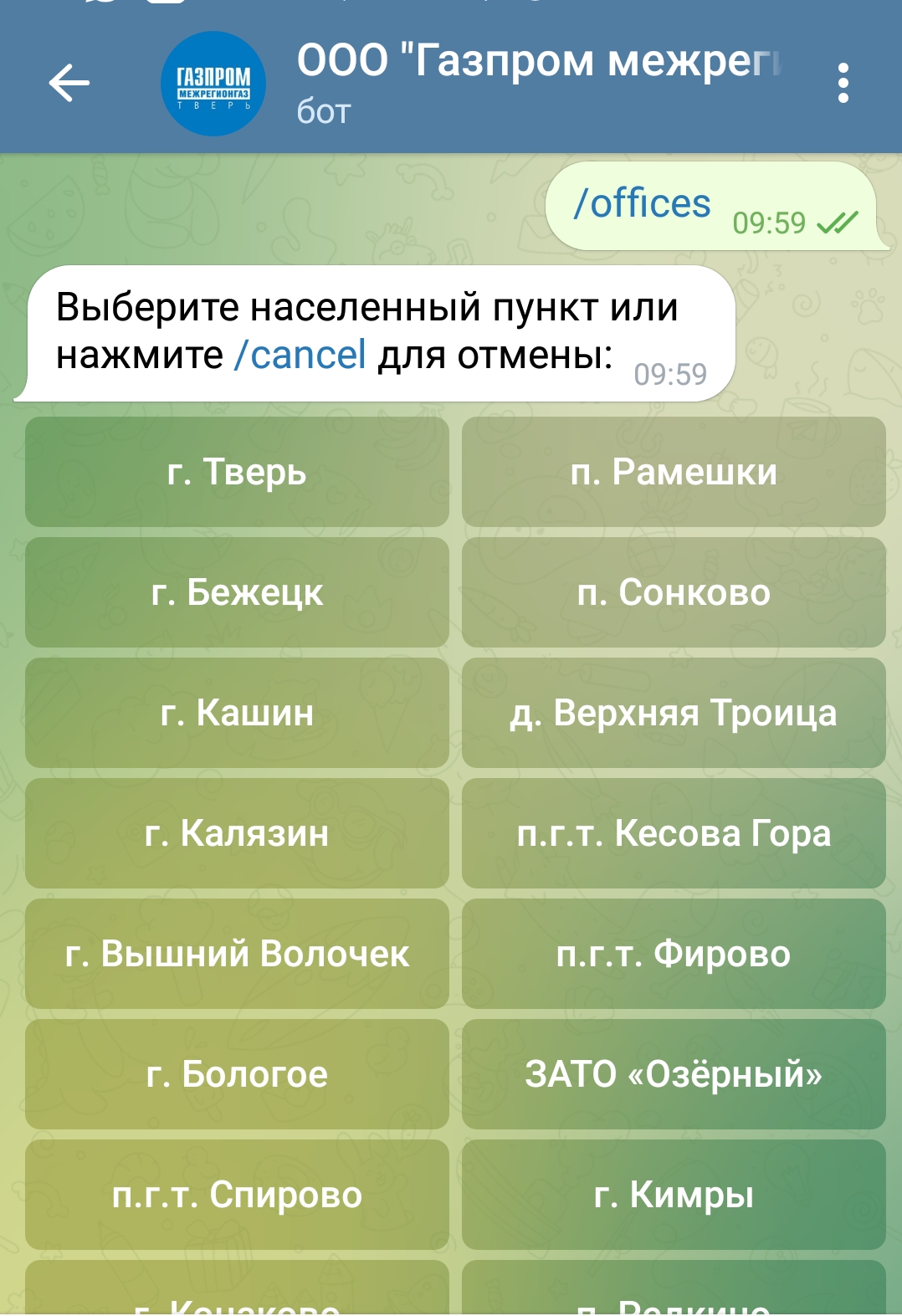This screenshot has height=1316, width=902.
Task: Select ЗАТО «Озёрный»
Action: 674,1074
